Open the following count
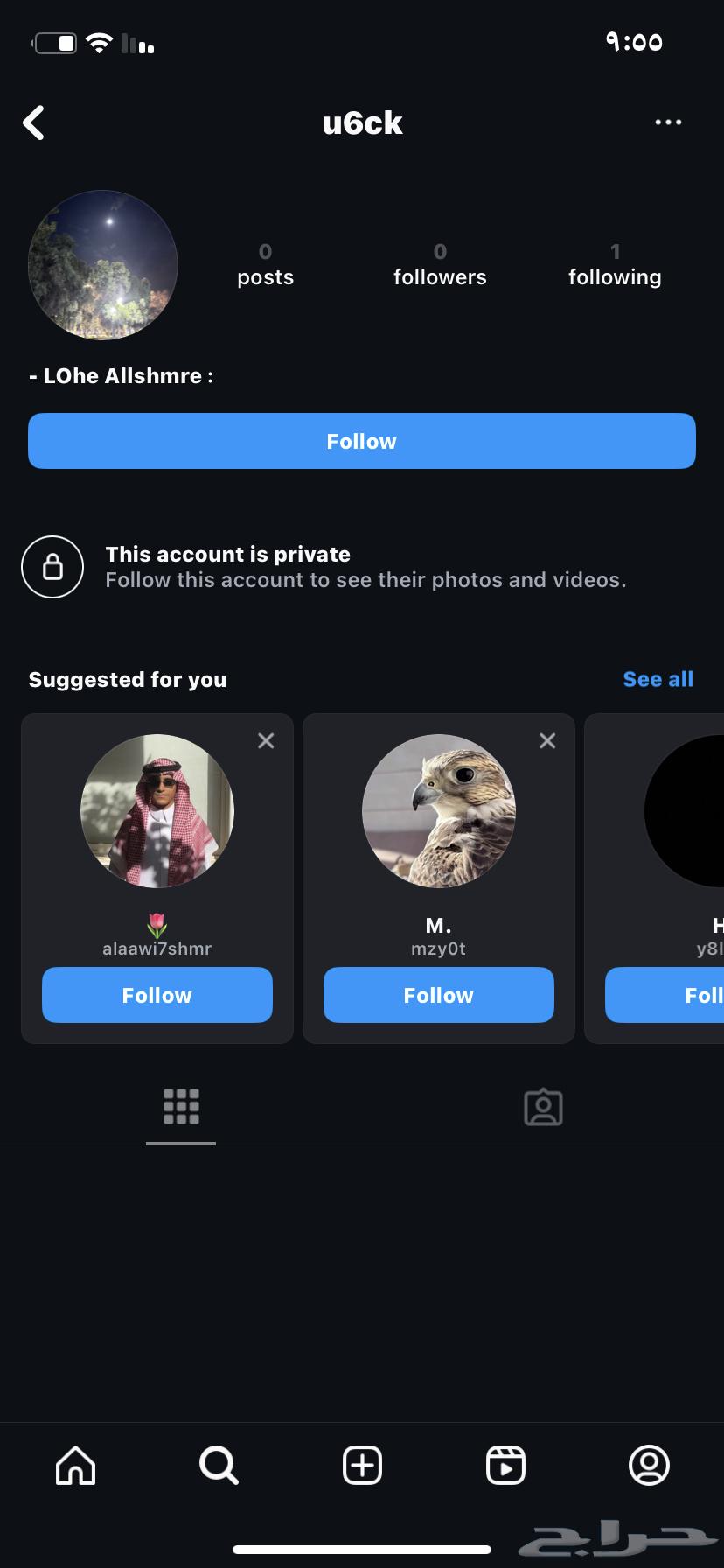 615,266
